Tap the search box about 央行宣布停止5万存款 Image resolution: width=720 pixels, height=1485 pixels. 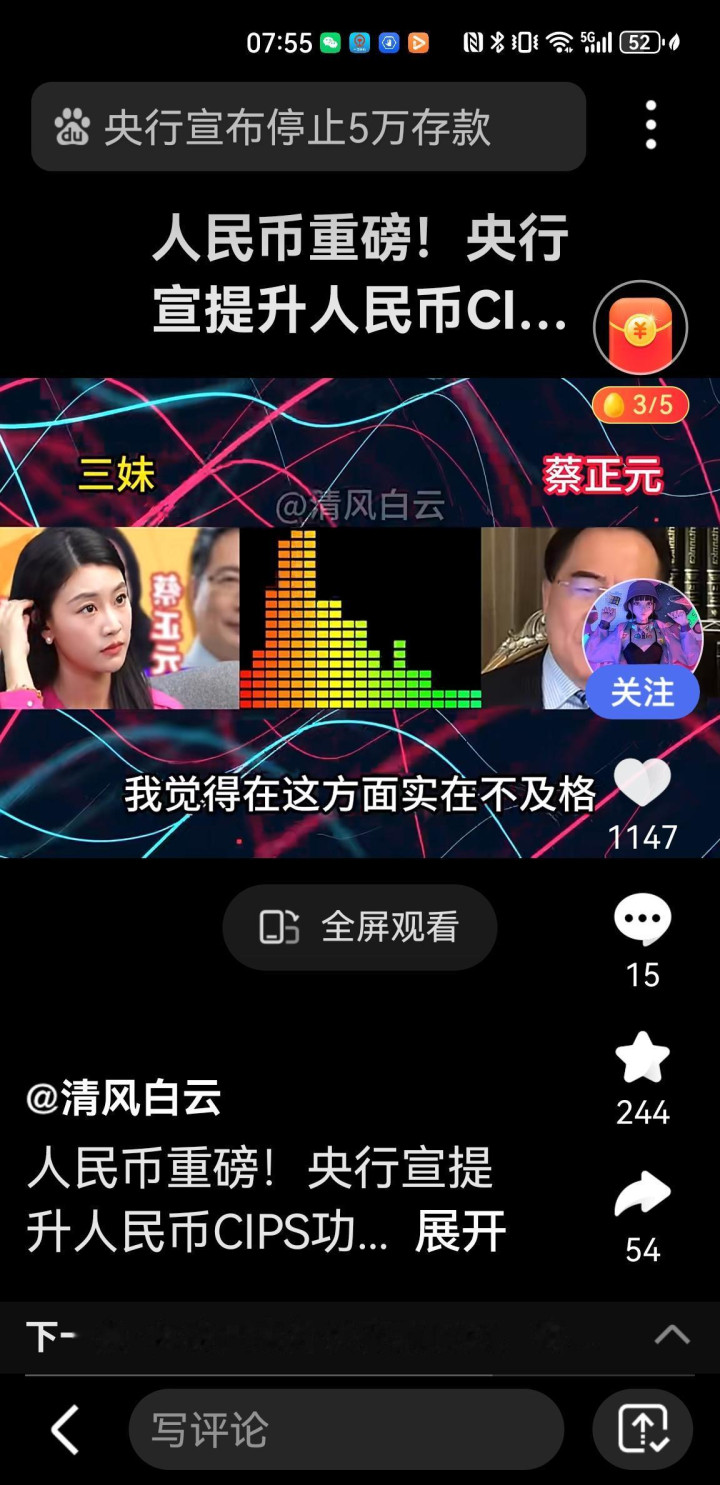coord(308,127)
